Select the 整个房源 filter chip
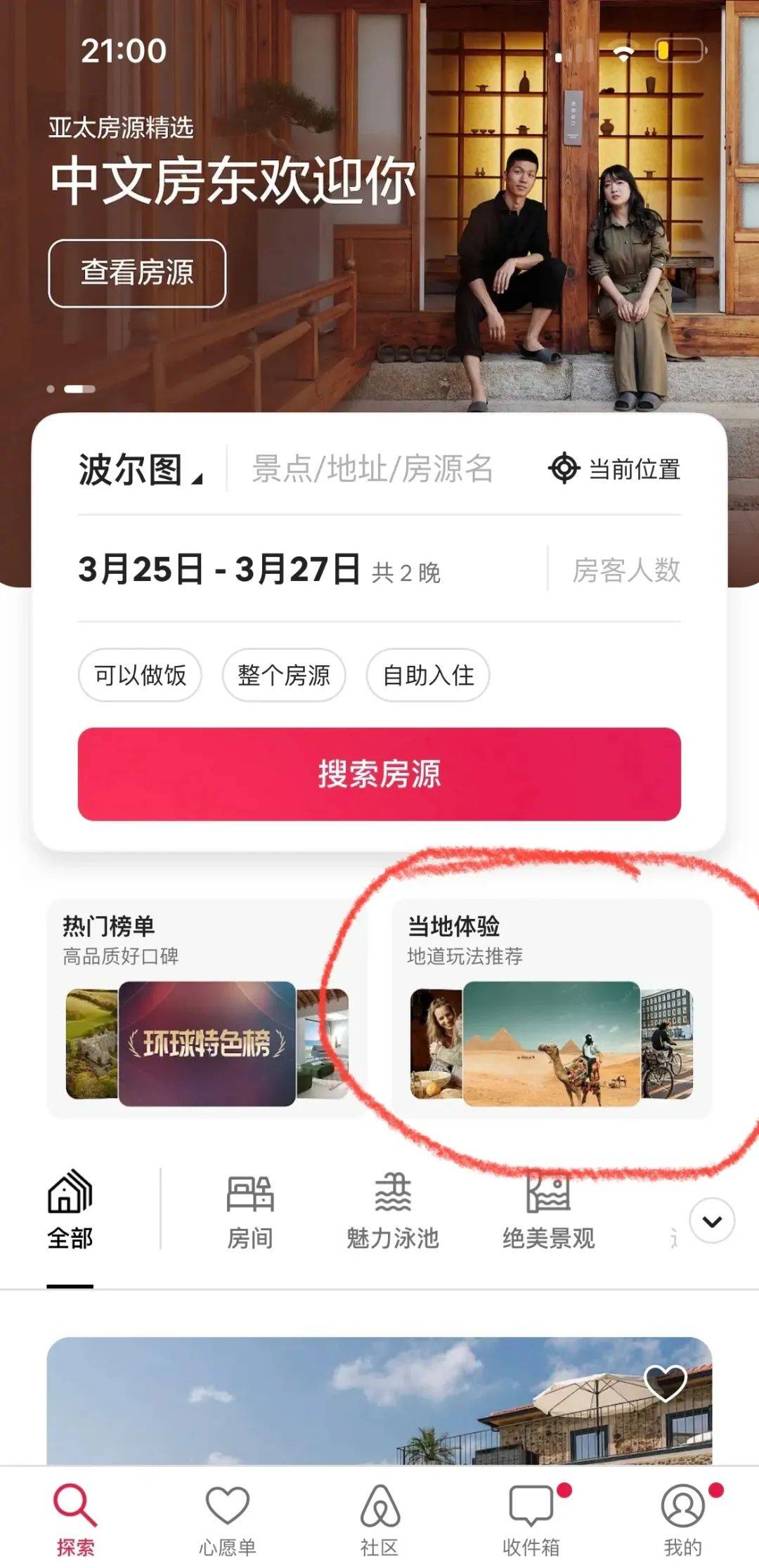The height and width of the screenshot is (1568, 759). point(284,675)
